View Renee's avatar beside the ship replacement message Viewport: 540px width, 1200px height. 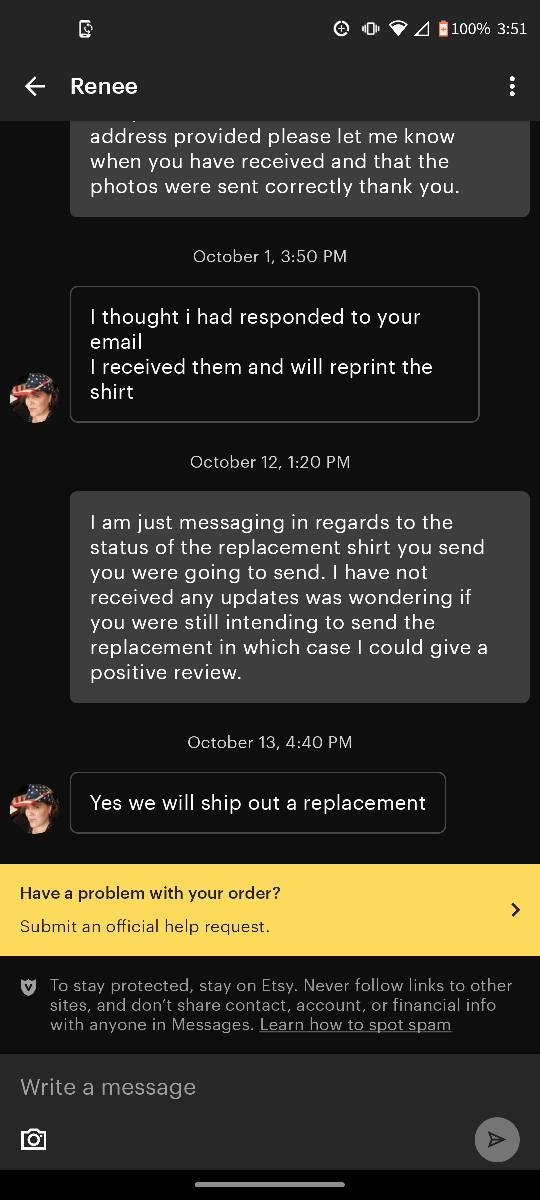(35, 809)
